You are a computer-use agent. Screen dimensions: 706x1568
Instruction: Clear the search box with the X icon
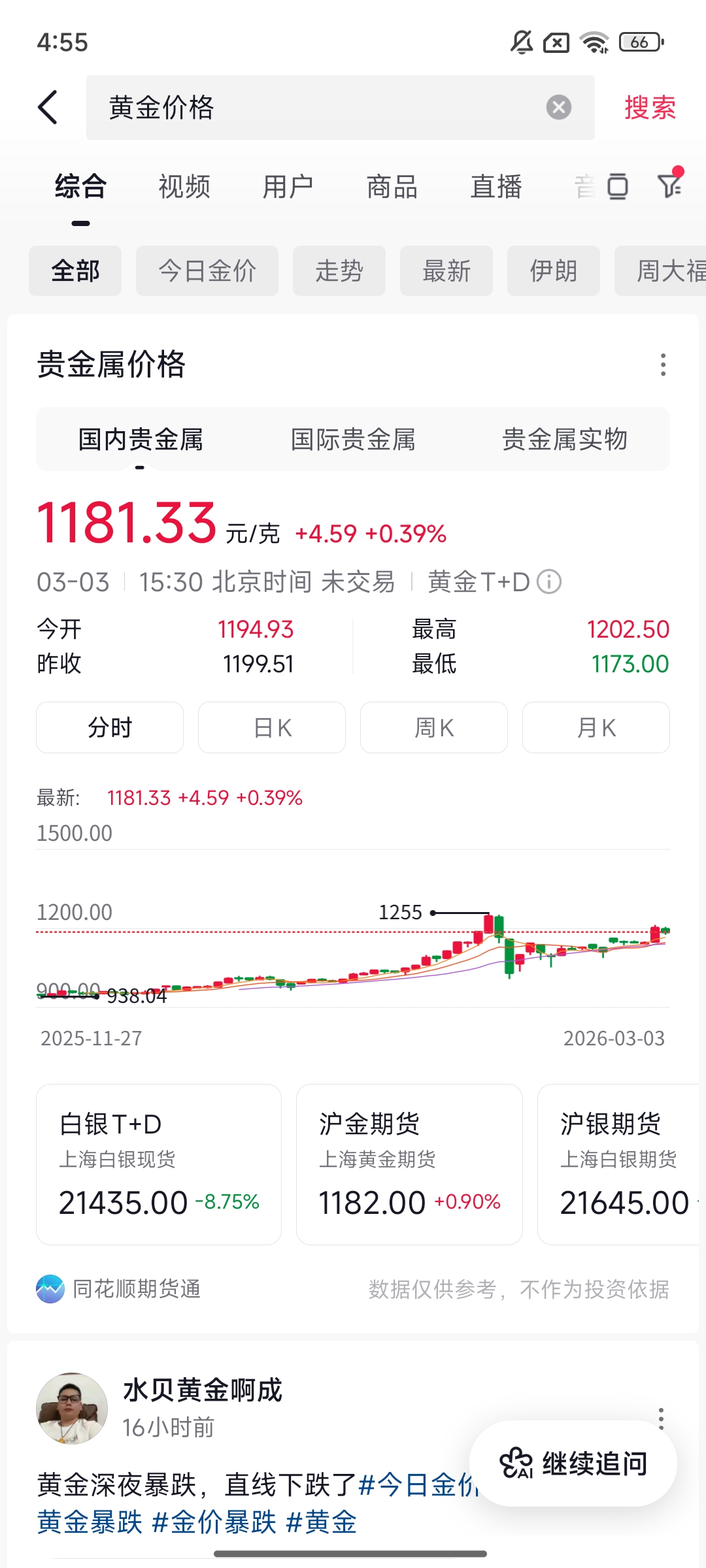pos(559,107)
